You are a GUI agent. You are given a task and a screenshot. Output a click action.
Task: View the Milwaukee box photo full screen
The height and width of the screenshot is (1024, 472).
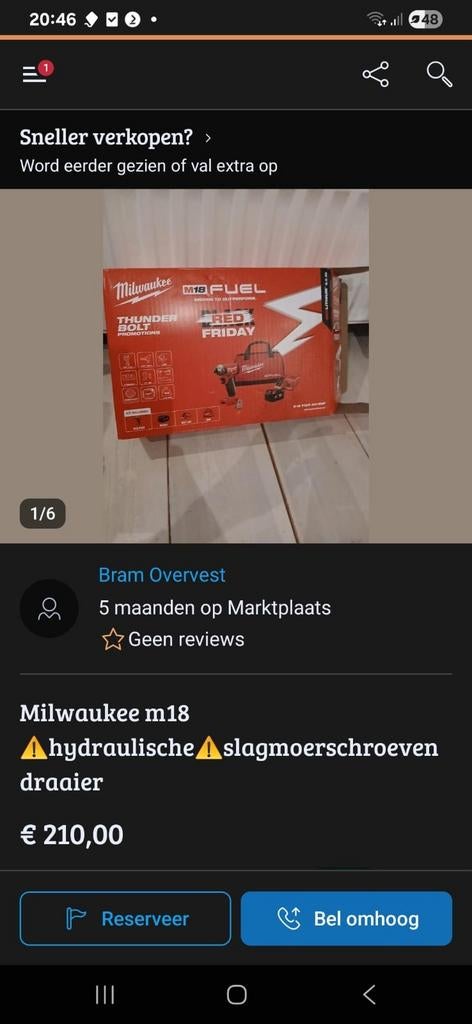pyautogui.click(x=236, y=366)
